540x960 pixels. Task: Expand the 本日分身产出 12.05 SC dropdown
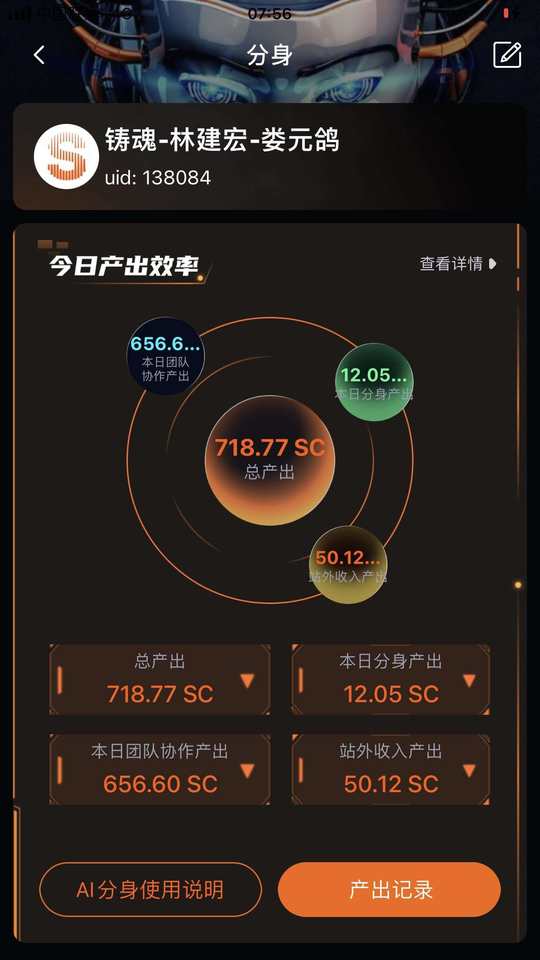(391, 680)
